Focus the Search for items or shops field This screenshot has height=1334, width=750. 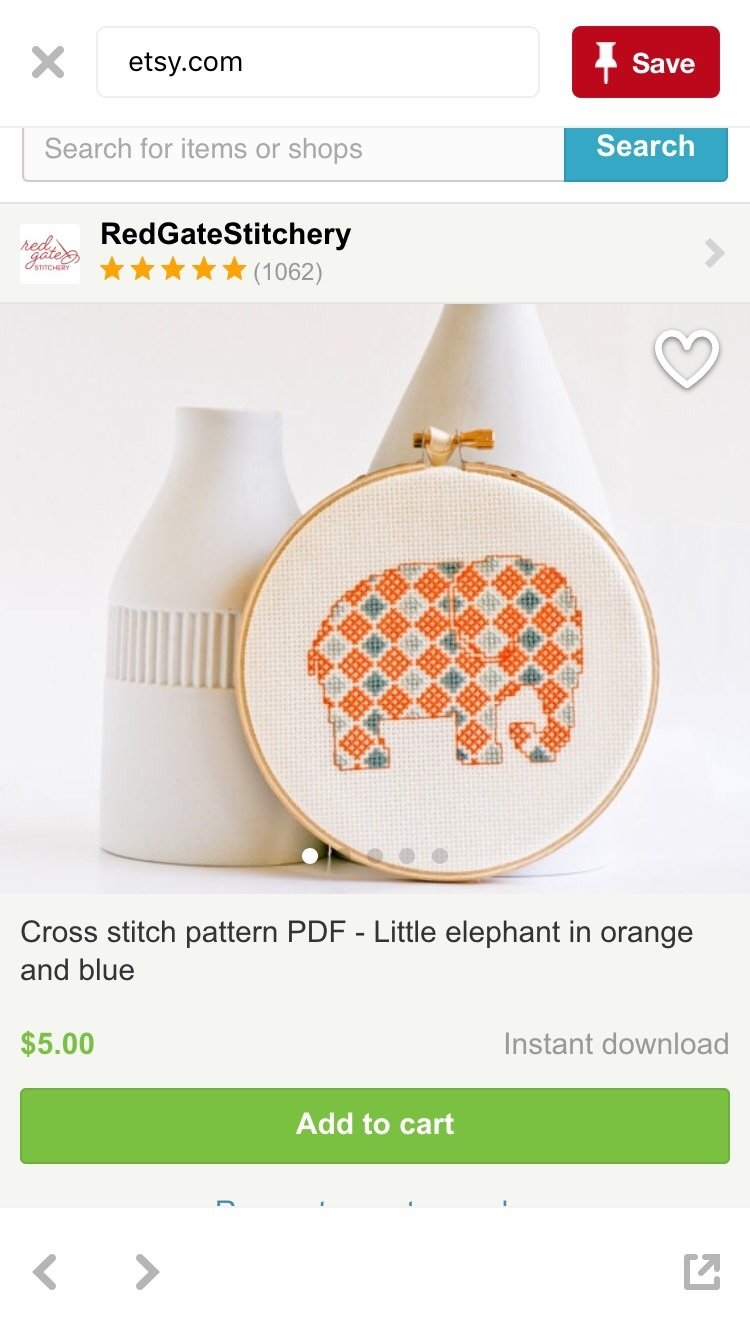[293, 150]
